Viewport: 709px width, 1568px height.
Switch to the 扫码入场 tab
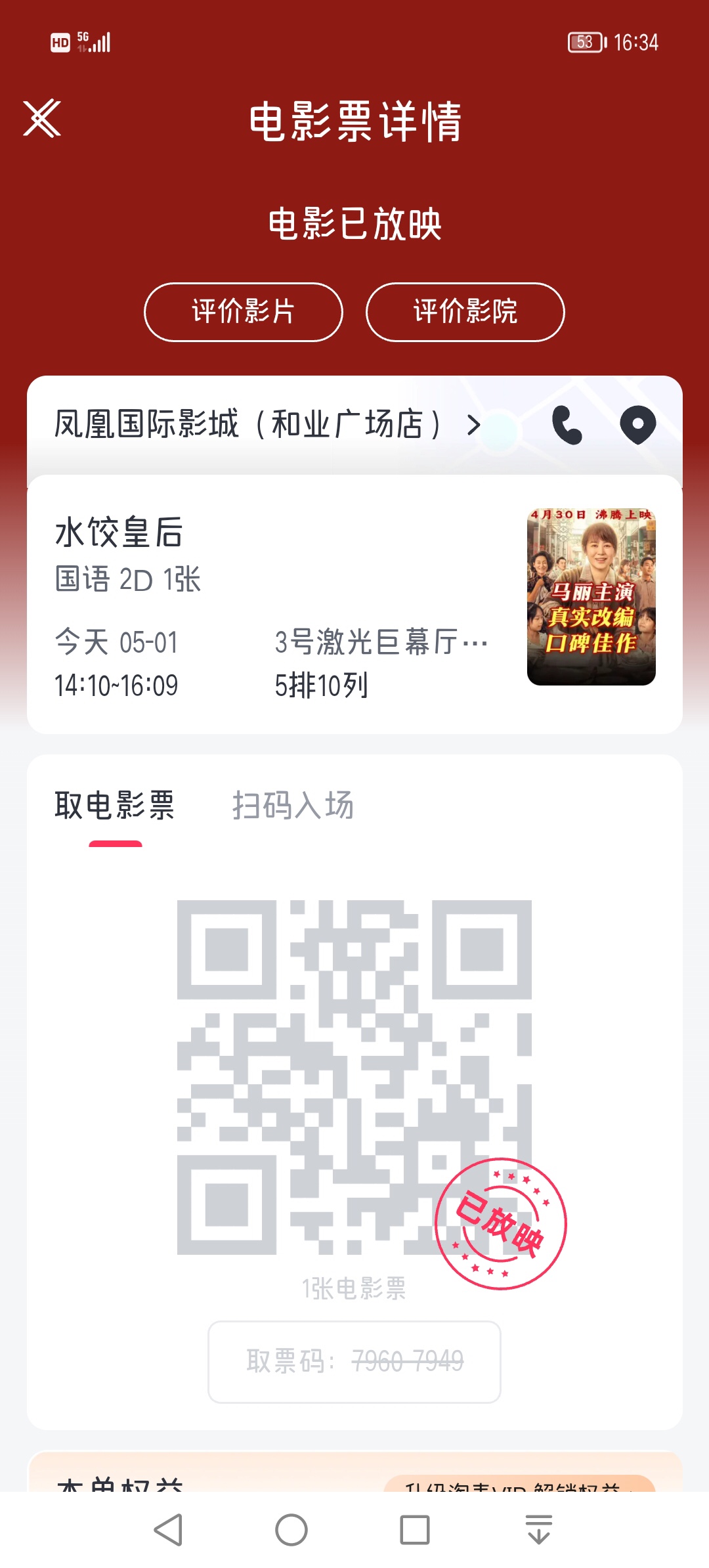click(293, 806)
